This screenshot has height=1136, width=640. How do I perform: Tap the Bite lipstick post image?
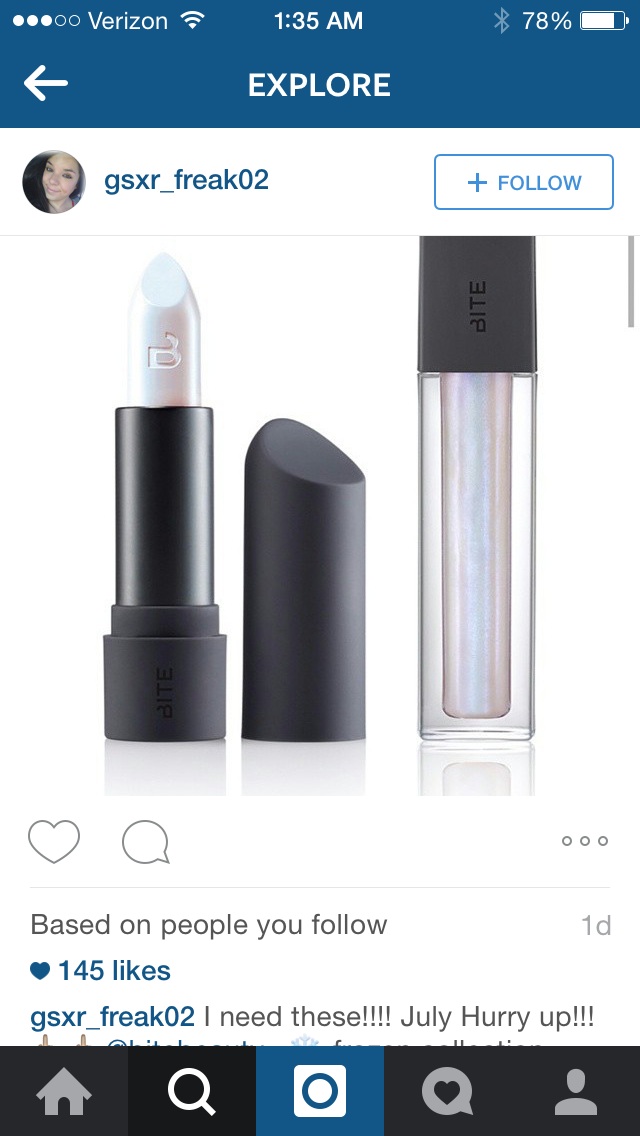[320, 515]
